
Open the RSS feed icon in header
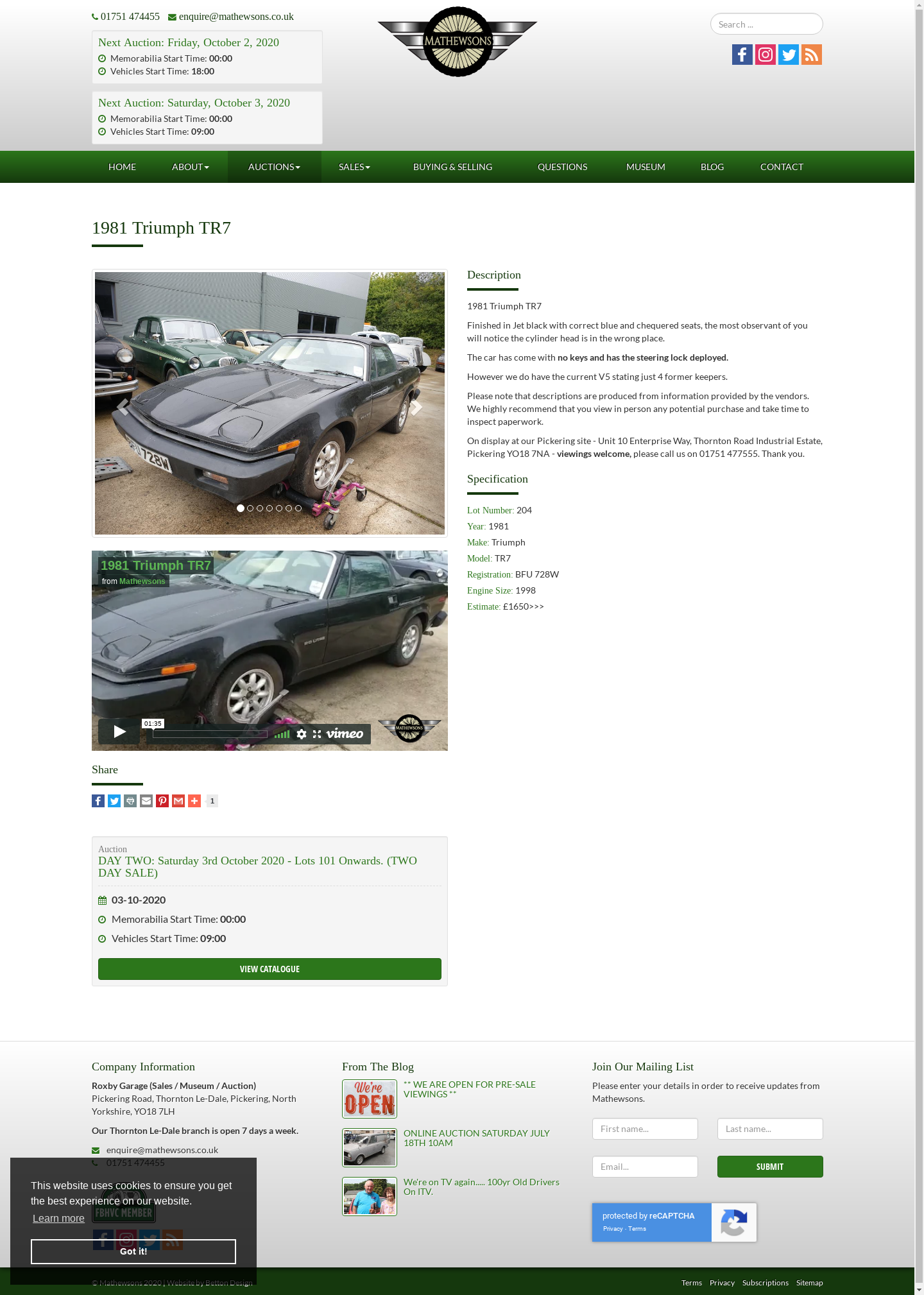point(811,55)
